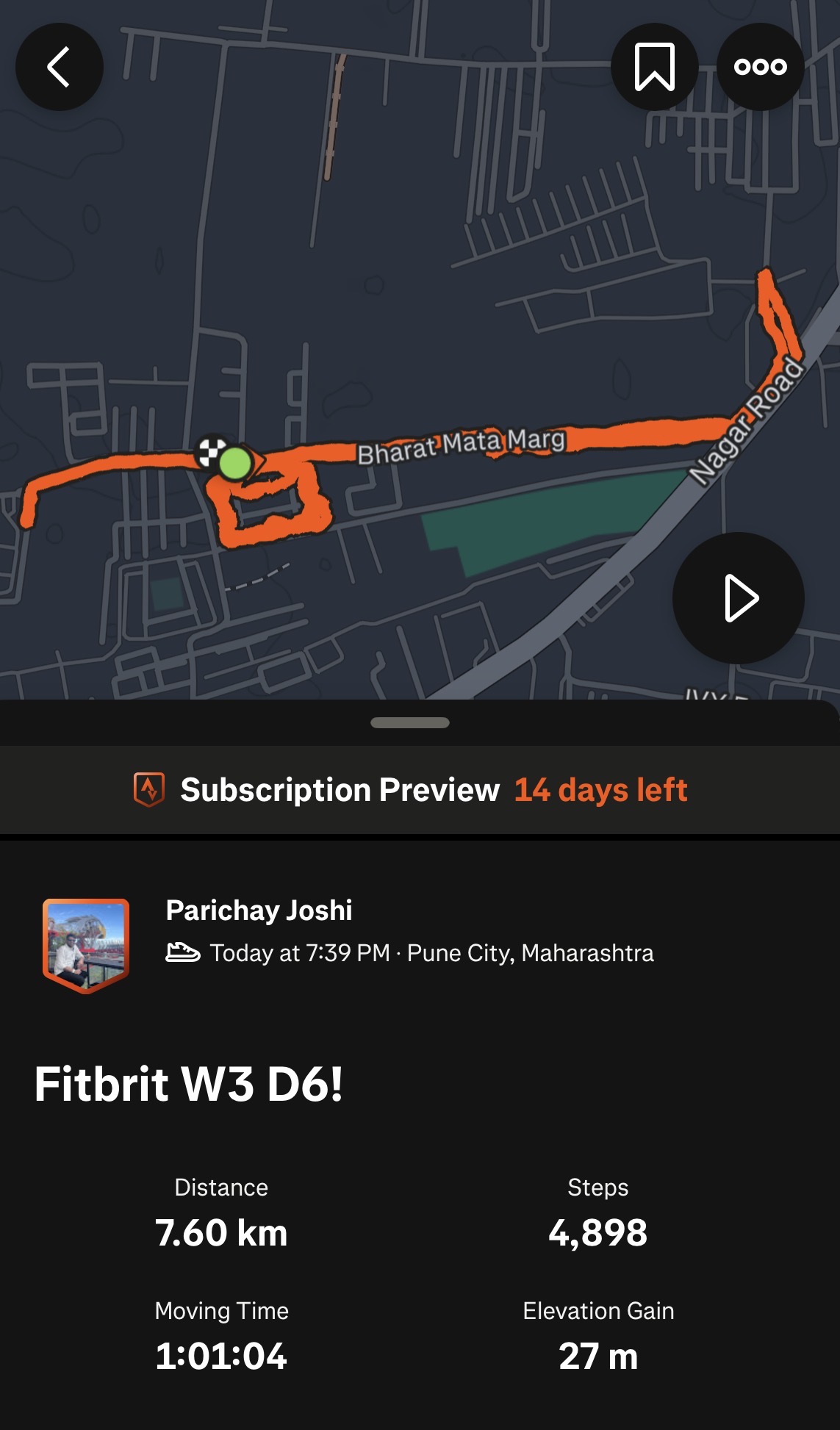Open Parichay Joshi's profile picture
840x1430 pixels.
[x=86, y=944]
